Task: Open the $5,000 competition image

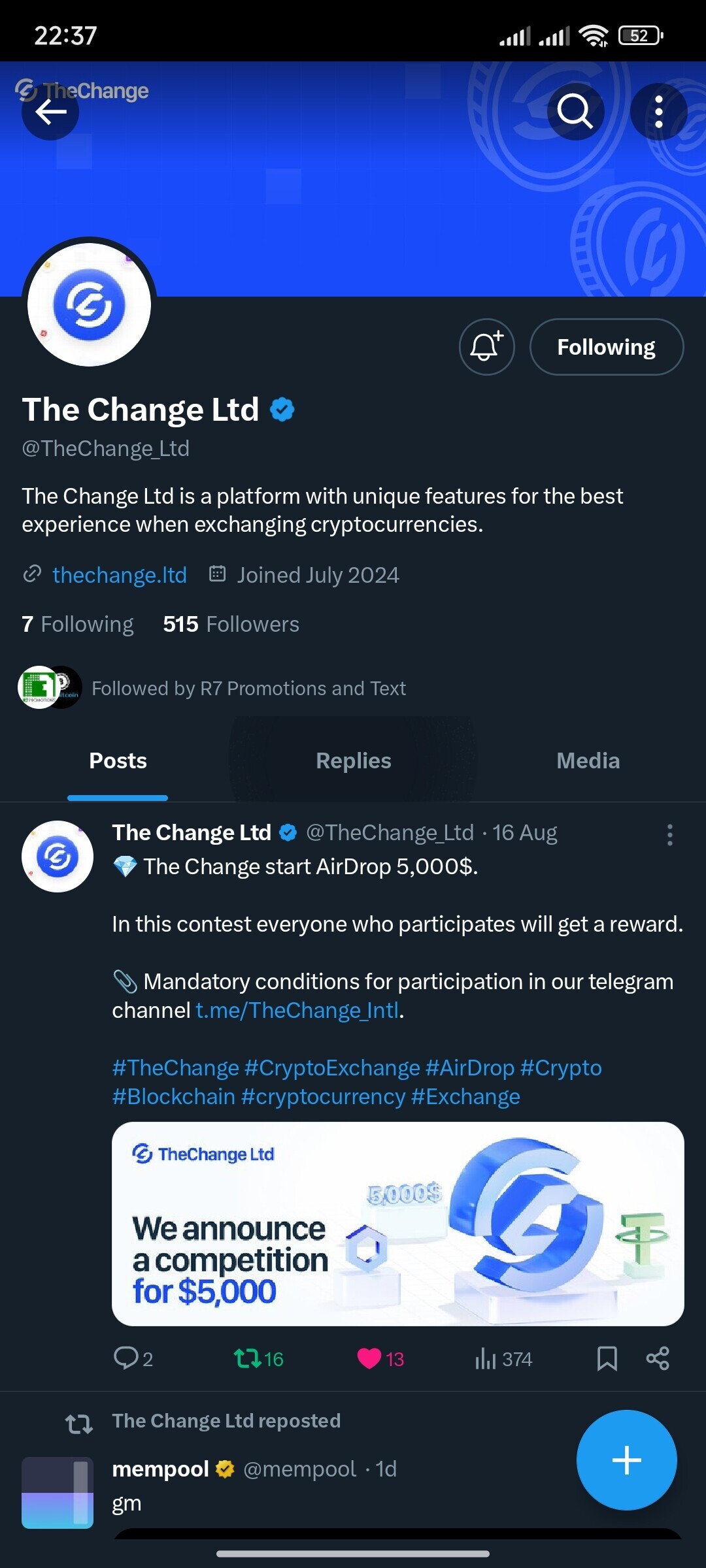Action: click(398, 1224)
